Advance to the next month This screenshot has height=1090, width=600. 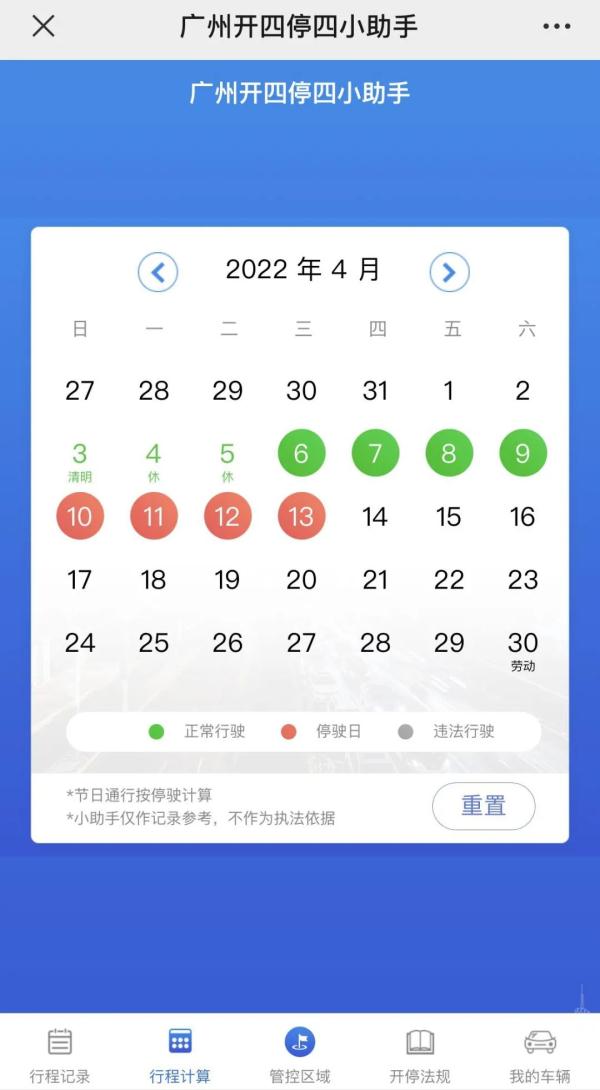click(x=449, y=271)
